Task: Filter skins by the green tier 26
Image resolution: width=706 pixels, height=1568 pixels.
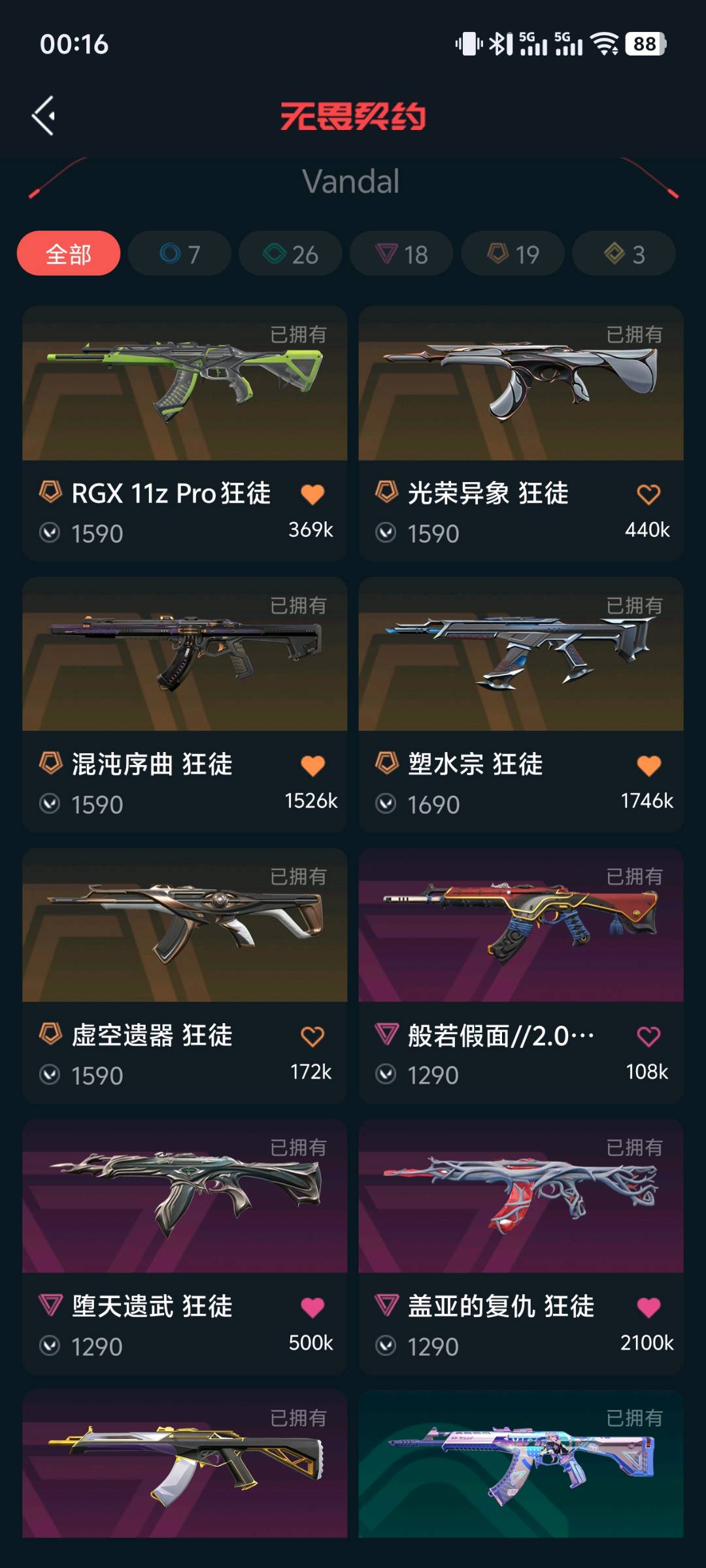Action: (290, 253)
